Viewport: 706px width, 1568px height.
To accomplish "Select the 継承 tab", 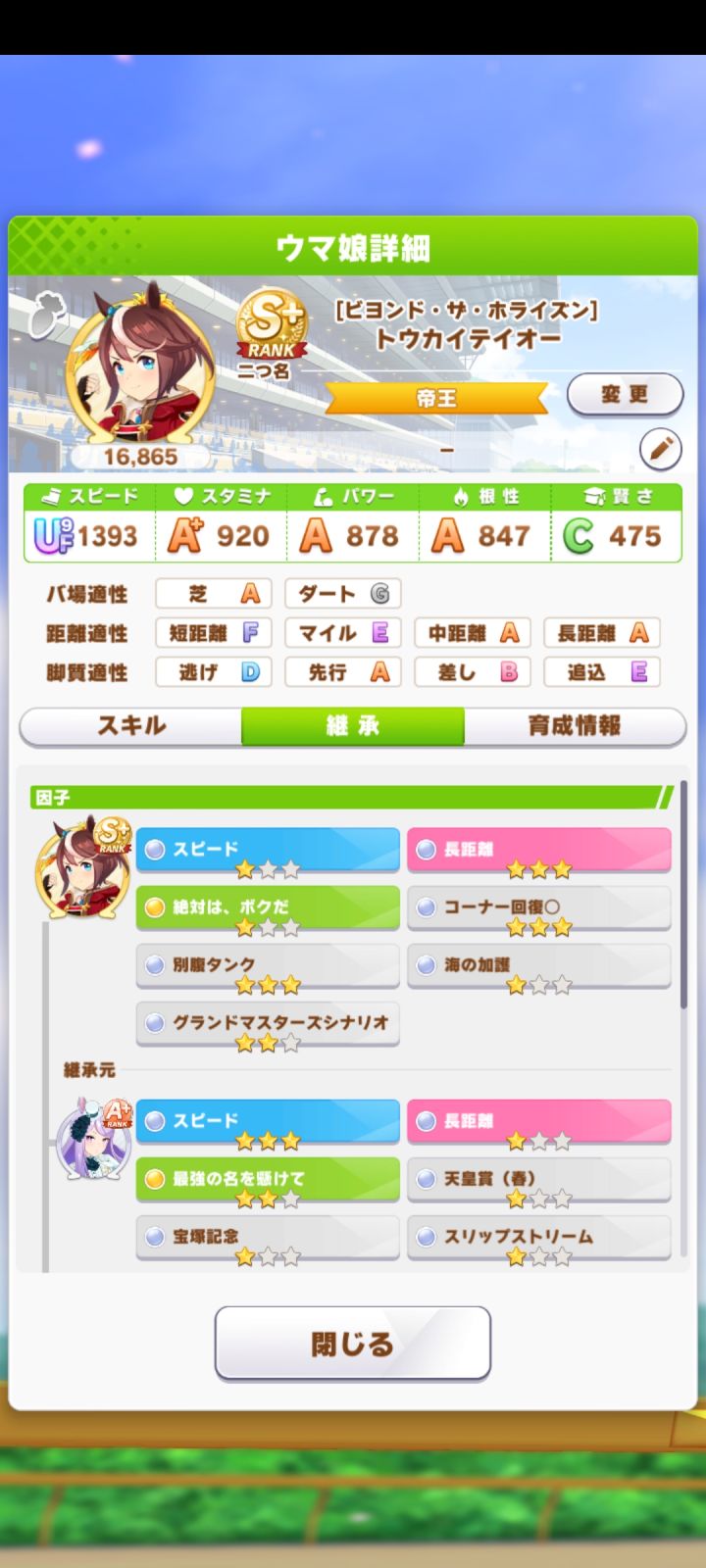I will (x=353, y=727).
